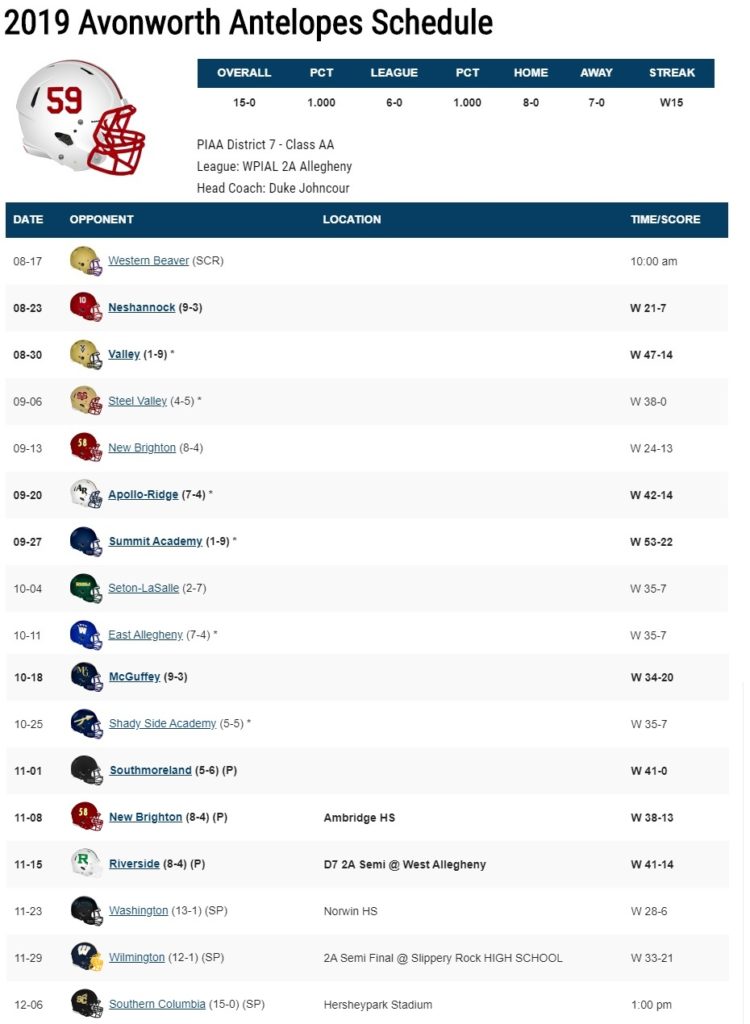Tap New Brighton in the 09-13 game
The image size is (750, 1024).
[x=141, y=448]
